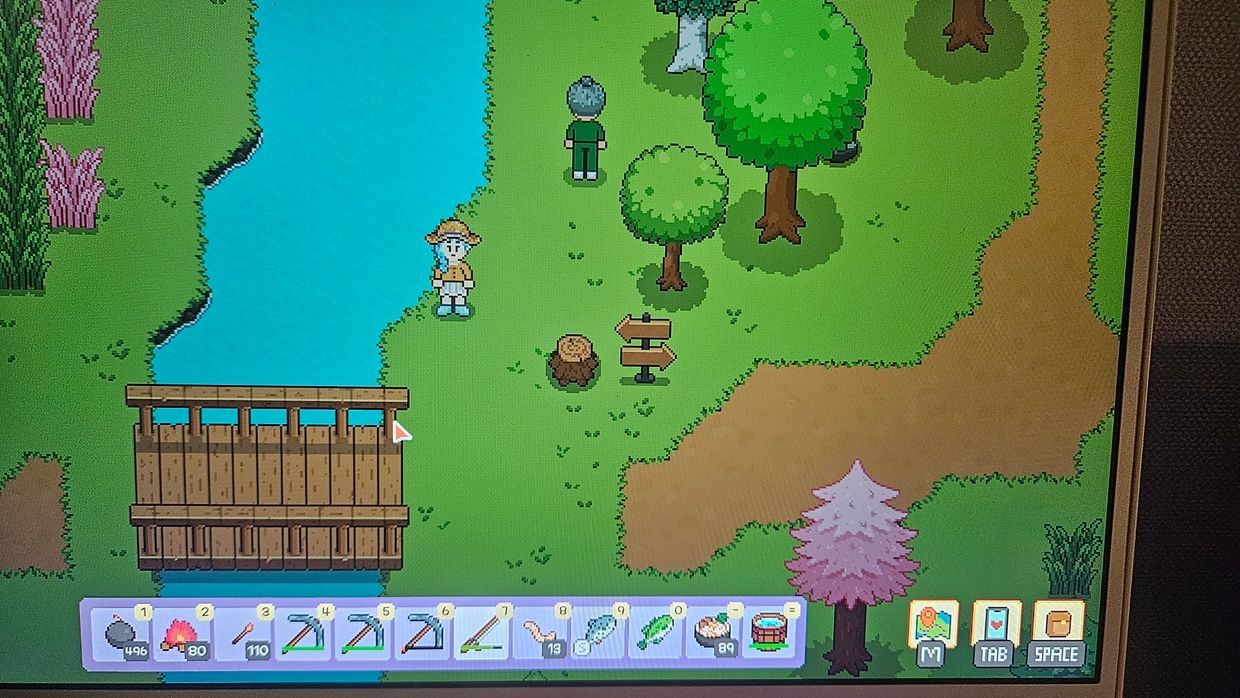This screenshot has width=1240, height=698.
Task: Select the green fish in slot 0
Action: coord(656,633)
